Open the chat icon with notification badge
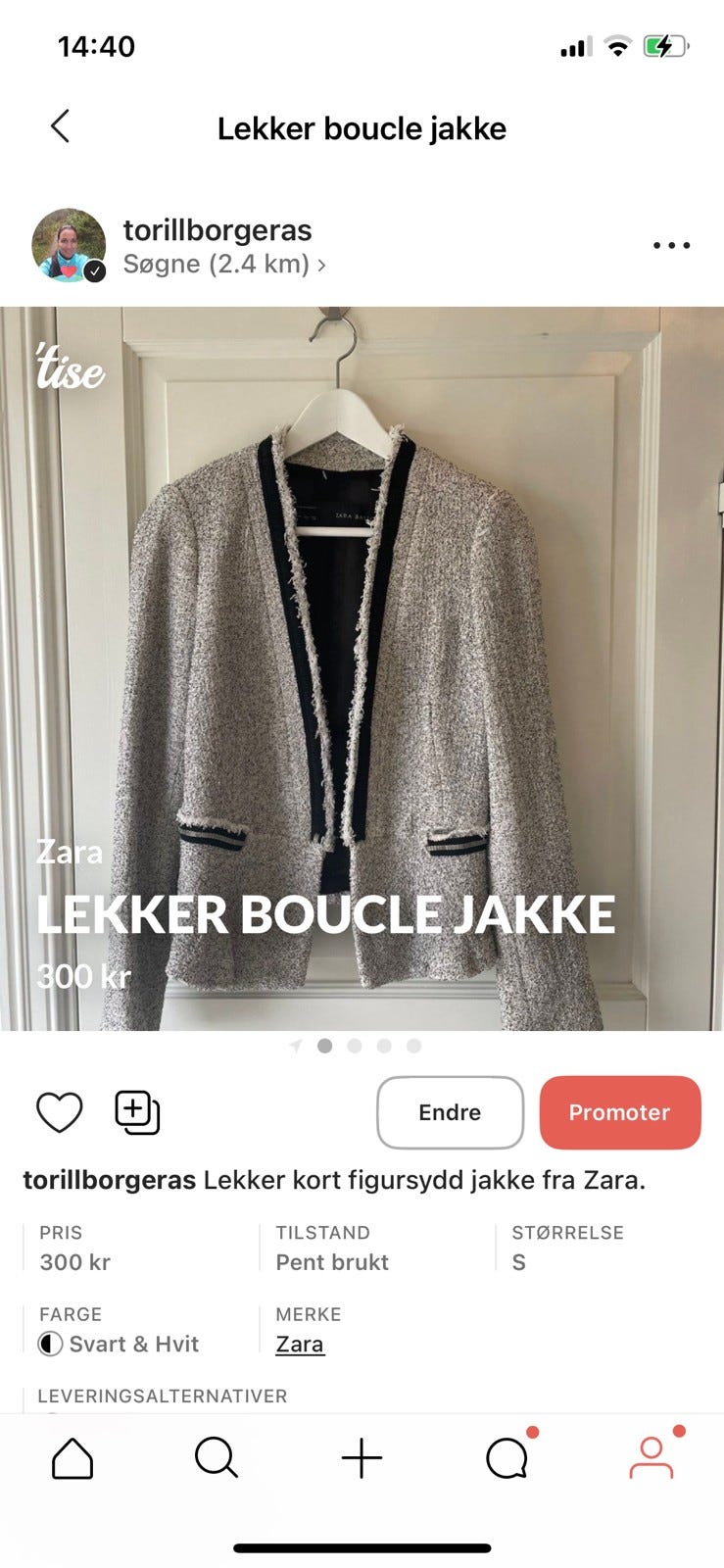 [506, 1457]
